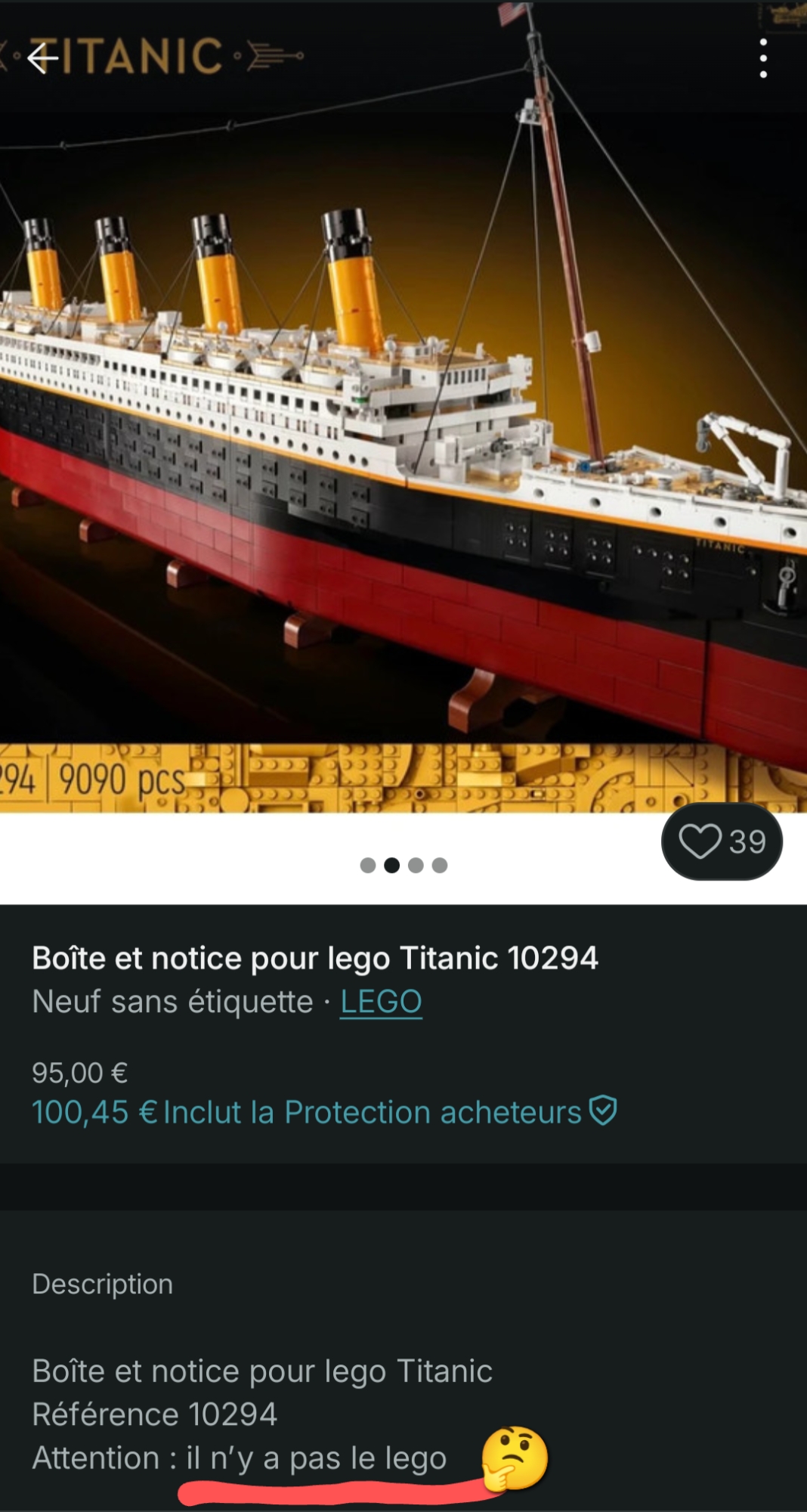This screenshot has width=807, height=1512.
Task: Go back using the arrow icon
Action: (x=43, y=57)
